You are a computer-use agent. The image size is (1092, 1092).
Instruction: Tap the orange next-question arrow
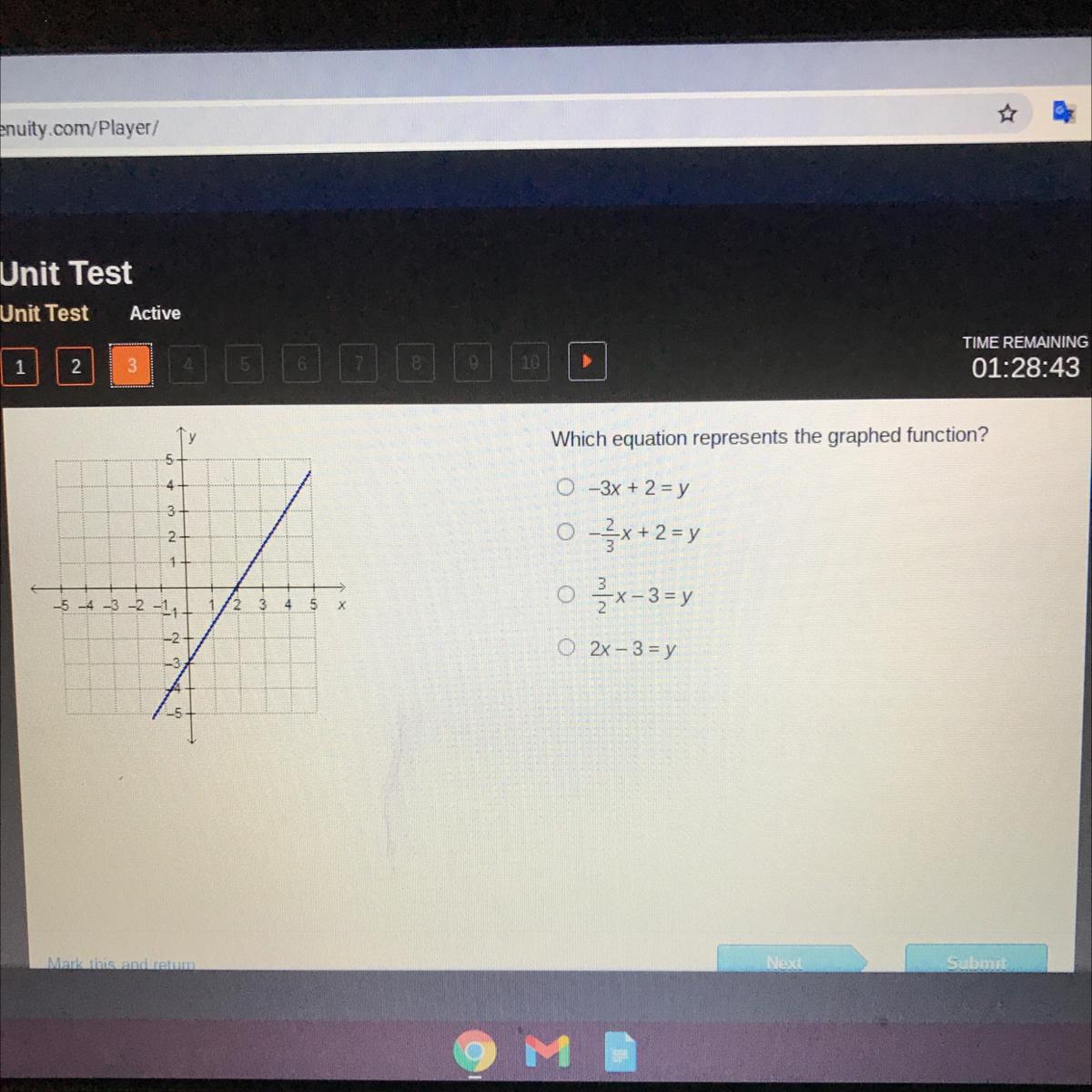(x=587, y=361)
